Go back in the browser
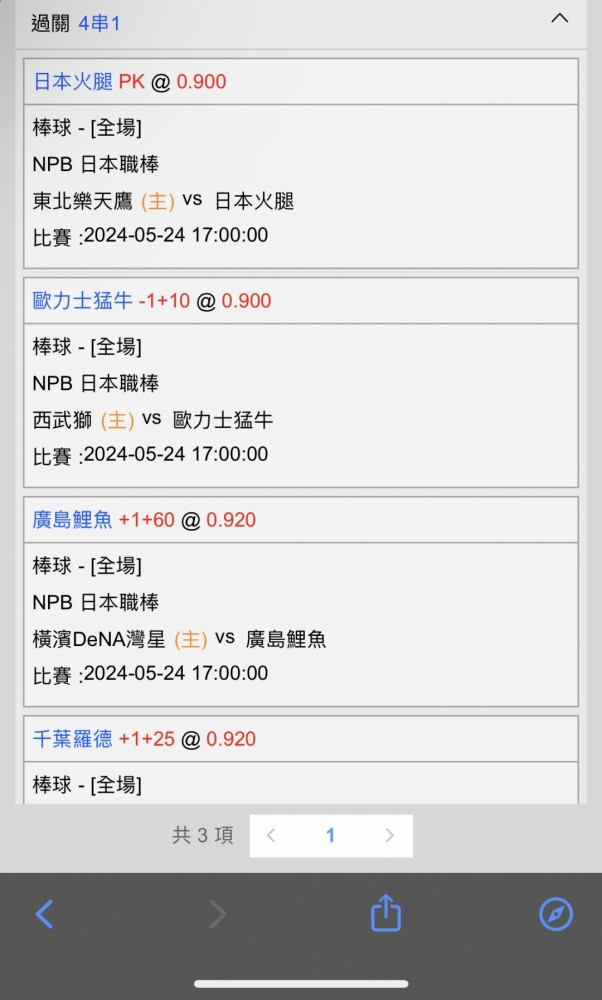 click(44, 914)
